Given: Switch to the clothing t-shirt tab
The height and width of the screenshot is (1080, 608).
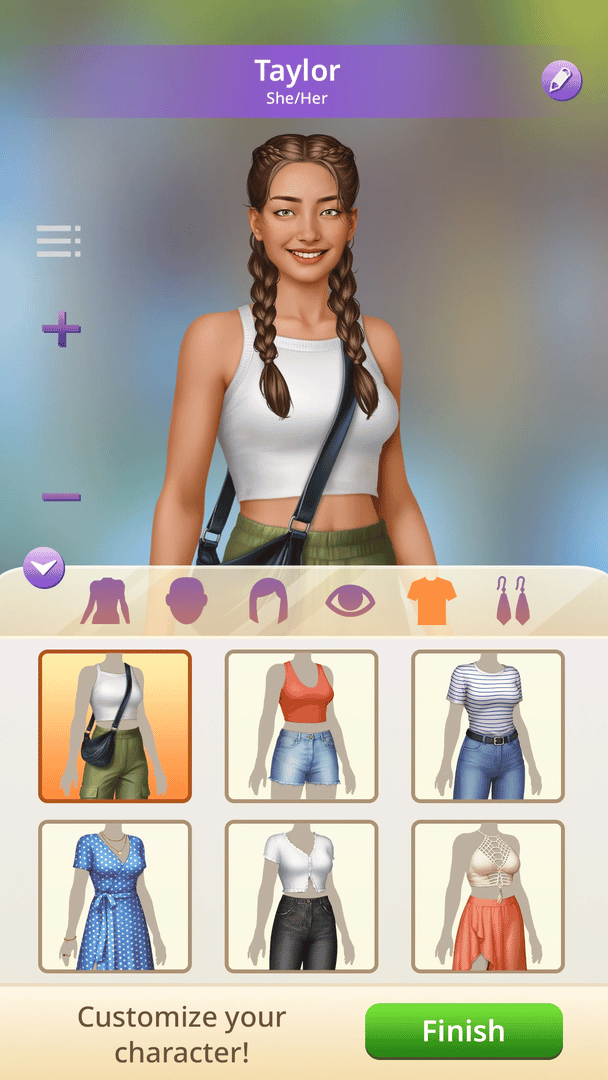Looking at the screenshot, I should pos(432,601).
